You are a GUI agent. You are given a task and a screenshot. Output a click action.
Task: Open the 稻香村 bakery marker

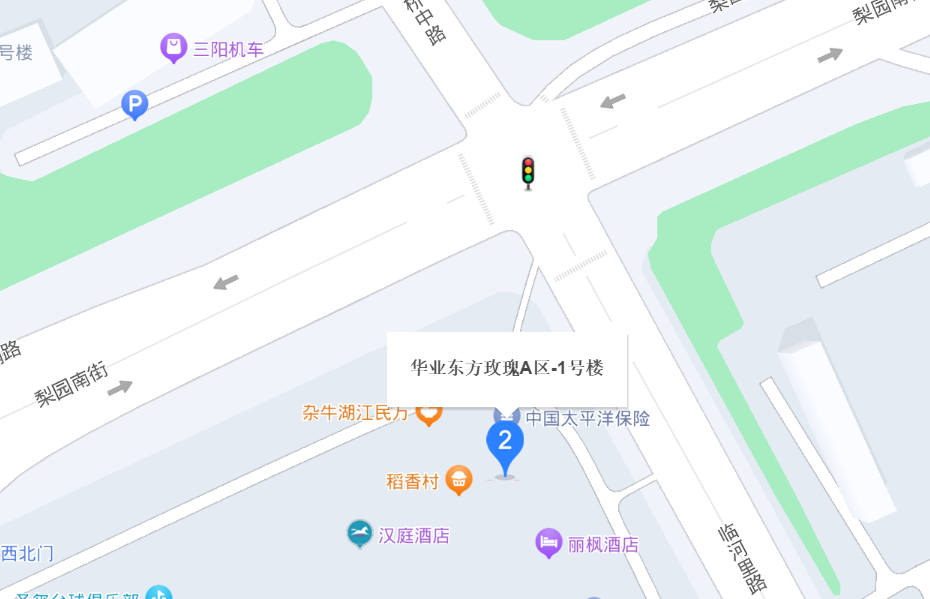click(x=459, y=480)
